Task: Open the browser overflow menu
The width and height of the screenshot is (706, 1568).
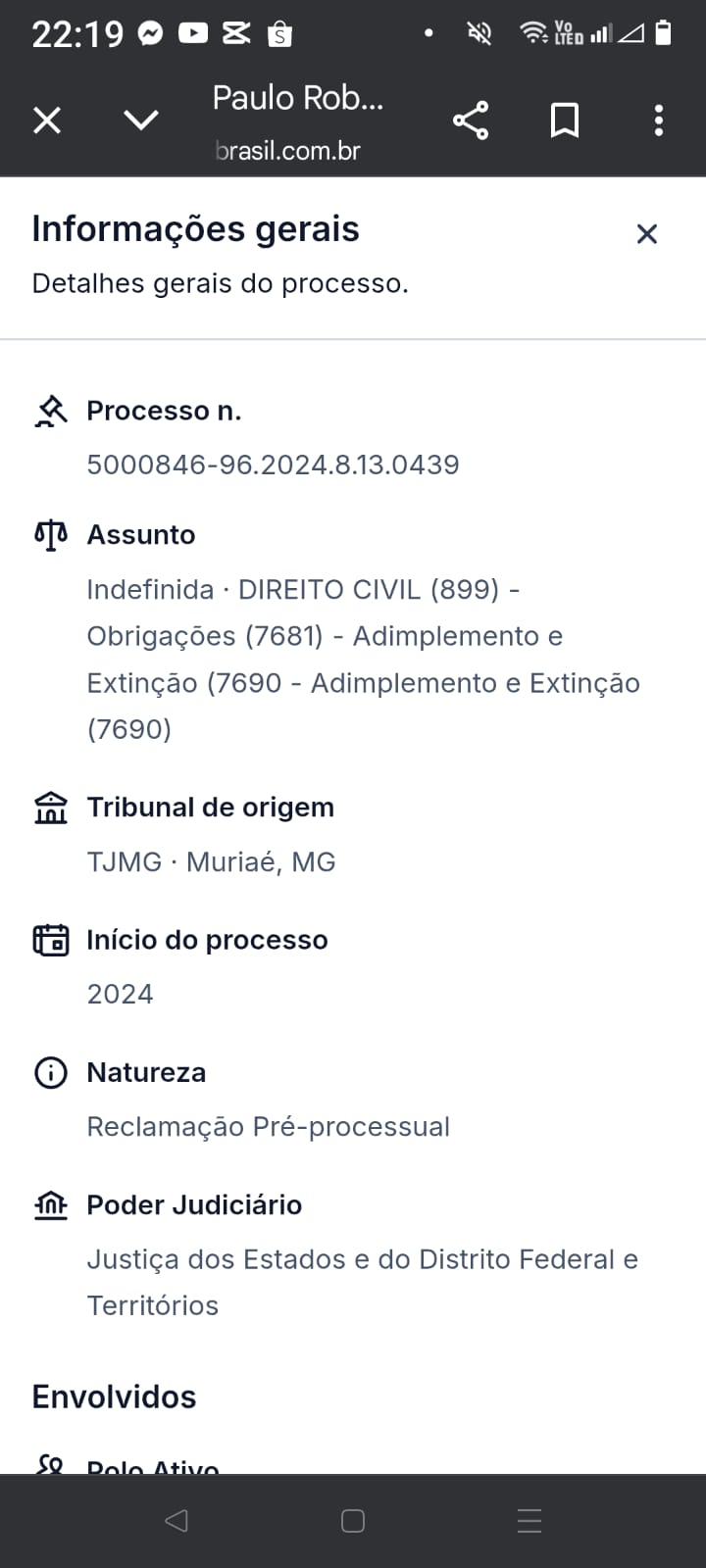Action: point(659,121)
